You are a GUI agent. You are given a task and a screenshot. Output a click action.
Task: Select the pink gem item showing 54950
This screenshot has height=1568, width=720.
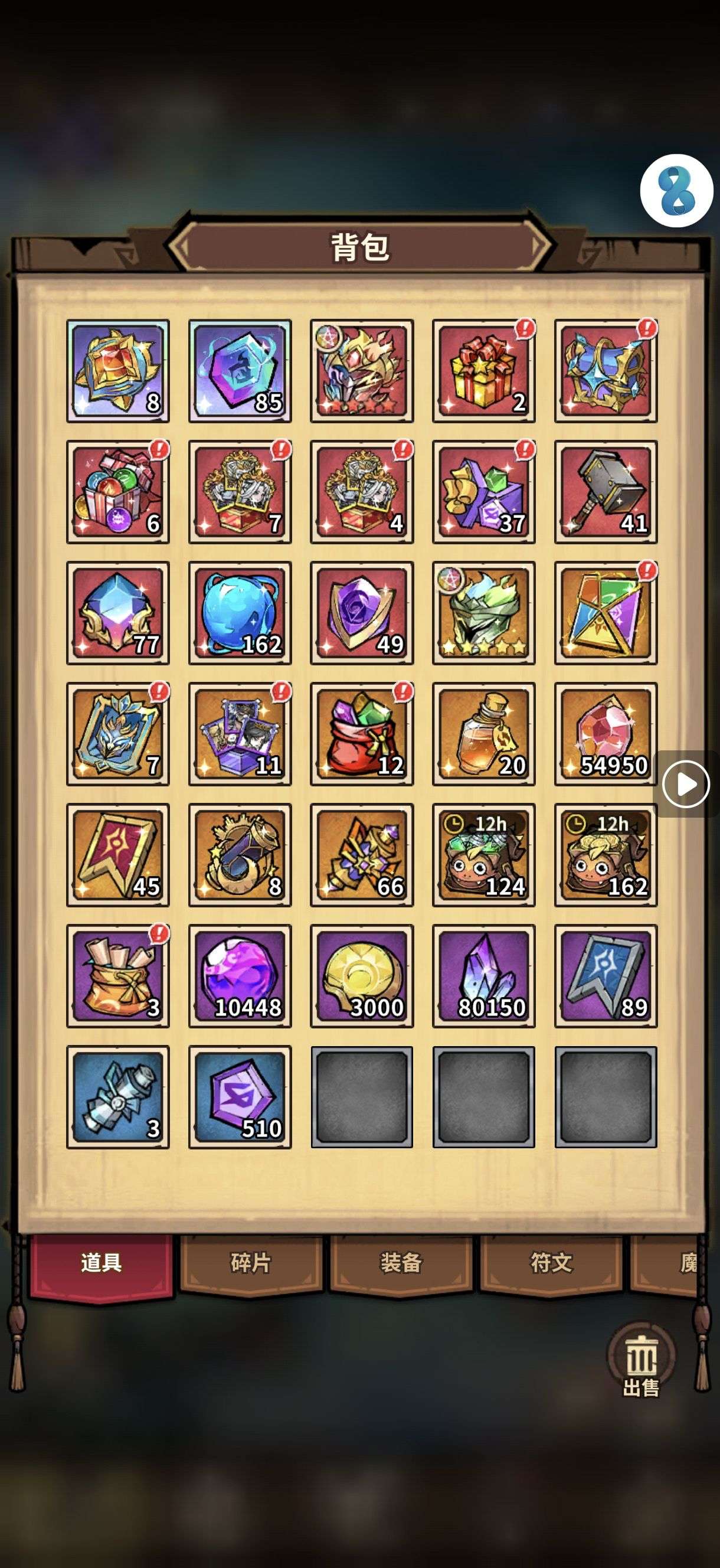605,733
